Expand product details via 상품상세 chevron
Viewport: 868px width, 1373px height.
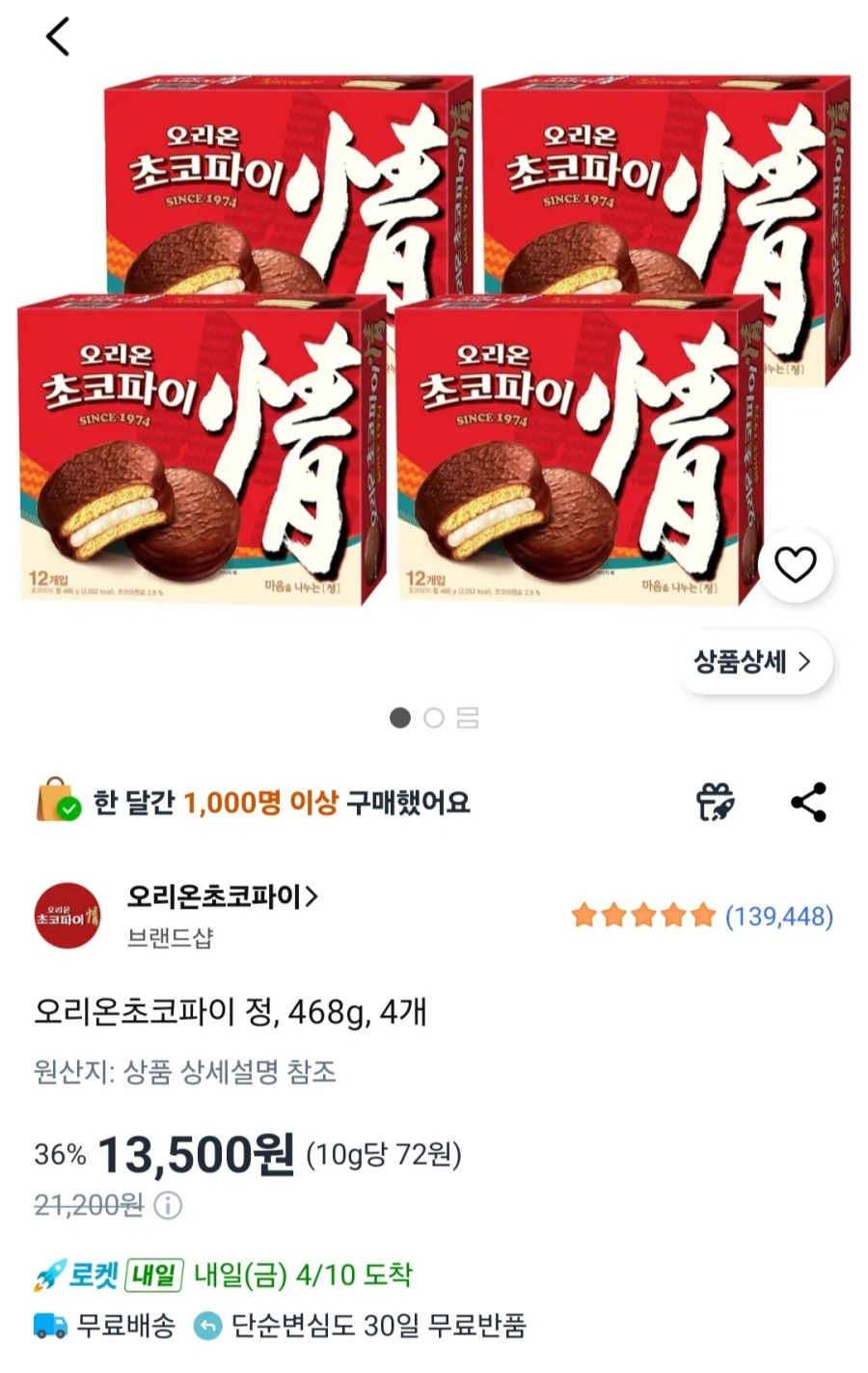753,661
